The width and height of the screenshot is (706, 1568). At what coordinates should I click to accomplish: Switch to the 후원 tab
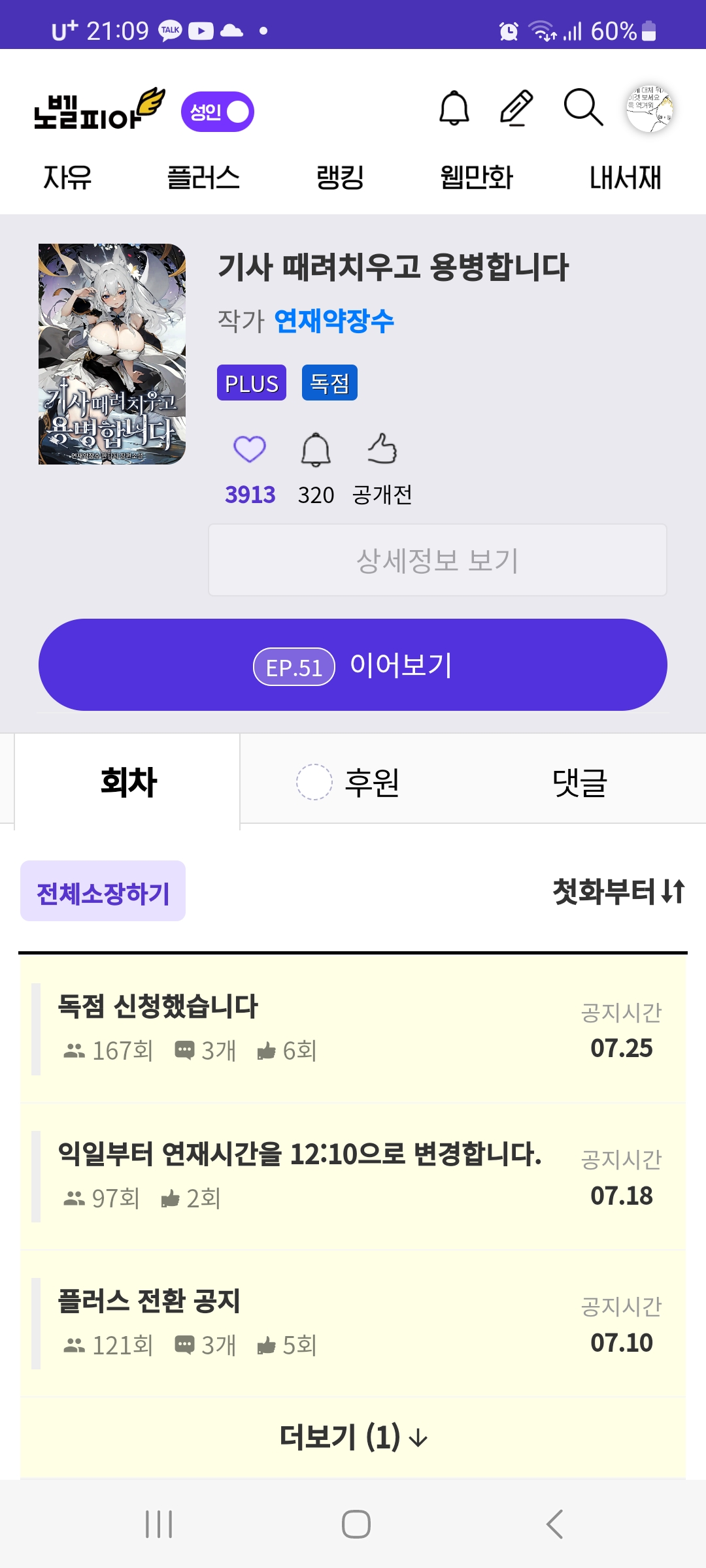[x=371, y=782]
